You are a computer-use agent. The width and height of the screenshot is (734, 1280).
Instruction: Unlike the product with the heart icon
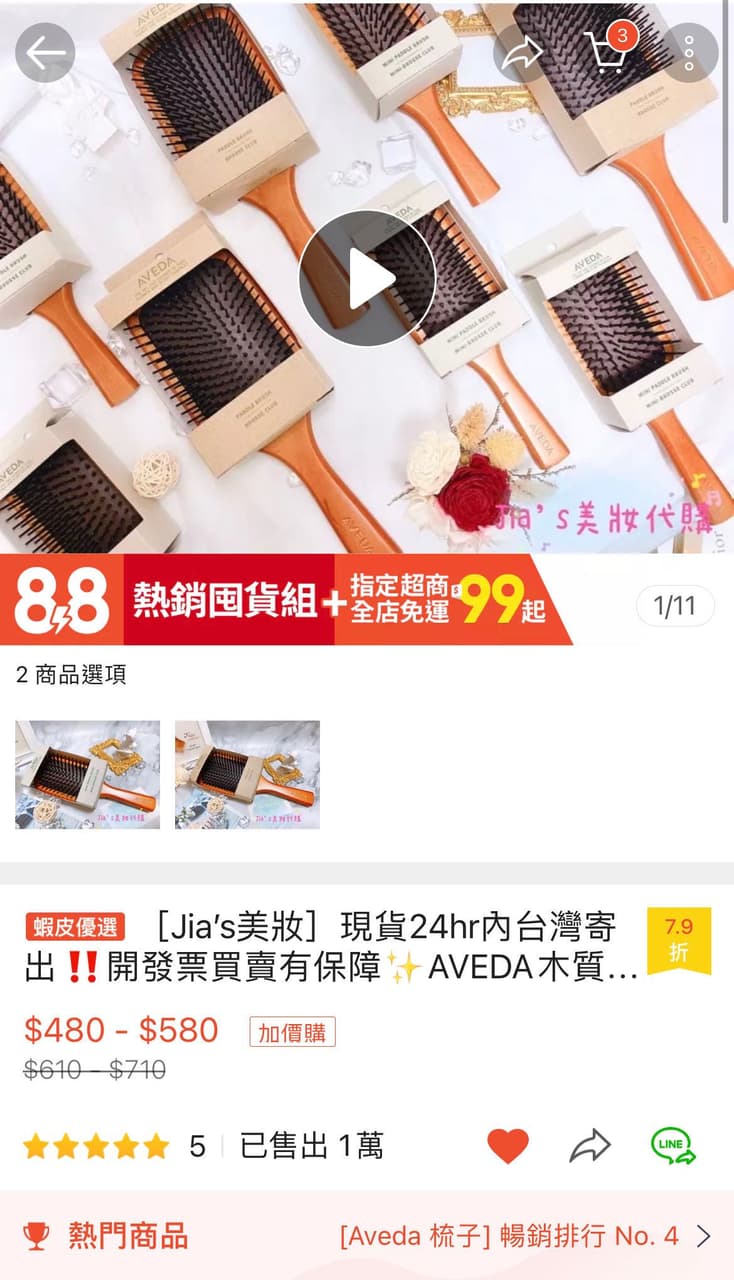[507, 1146]
